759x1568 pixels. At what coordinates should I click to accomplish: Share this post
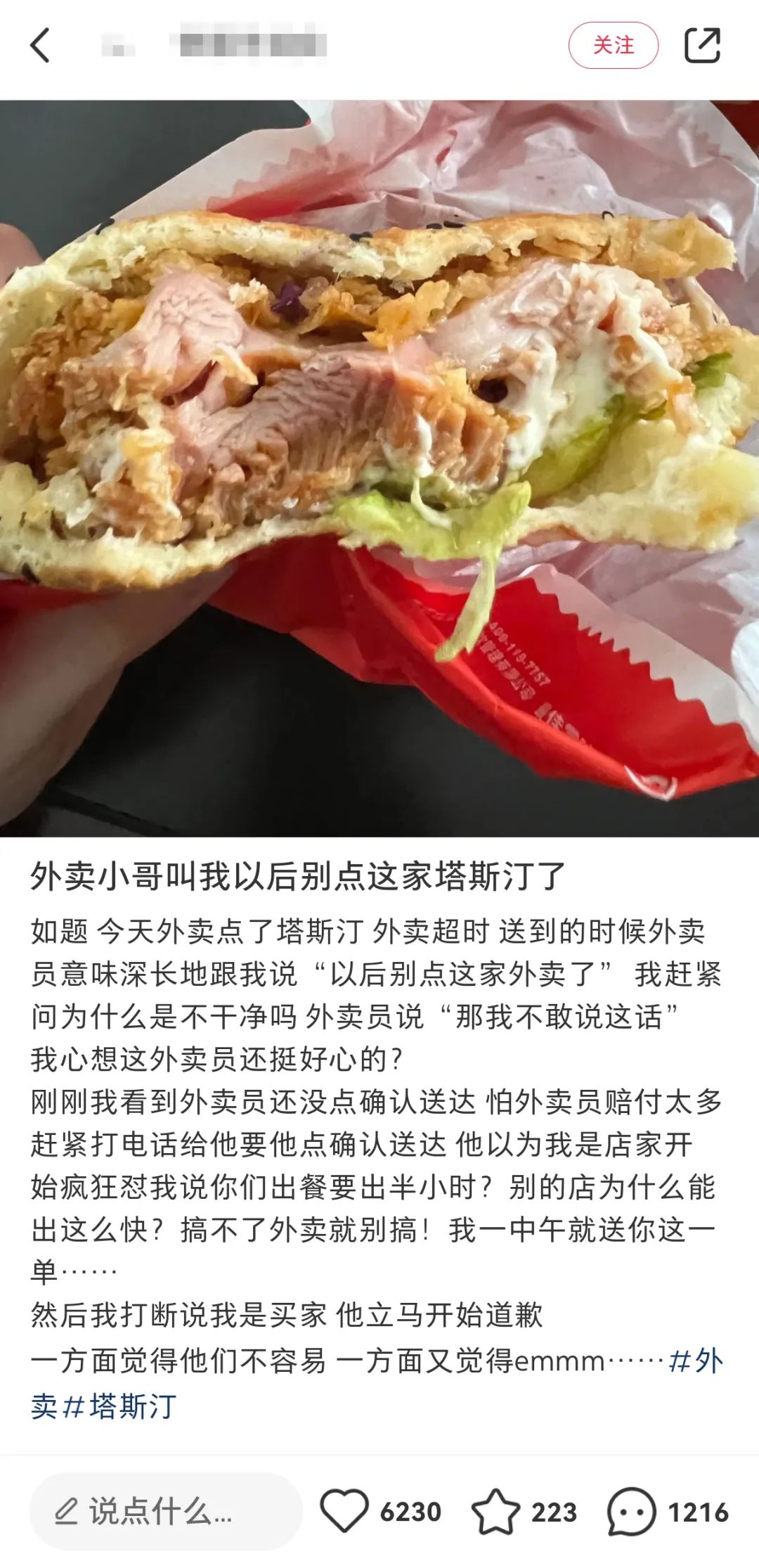702,46
